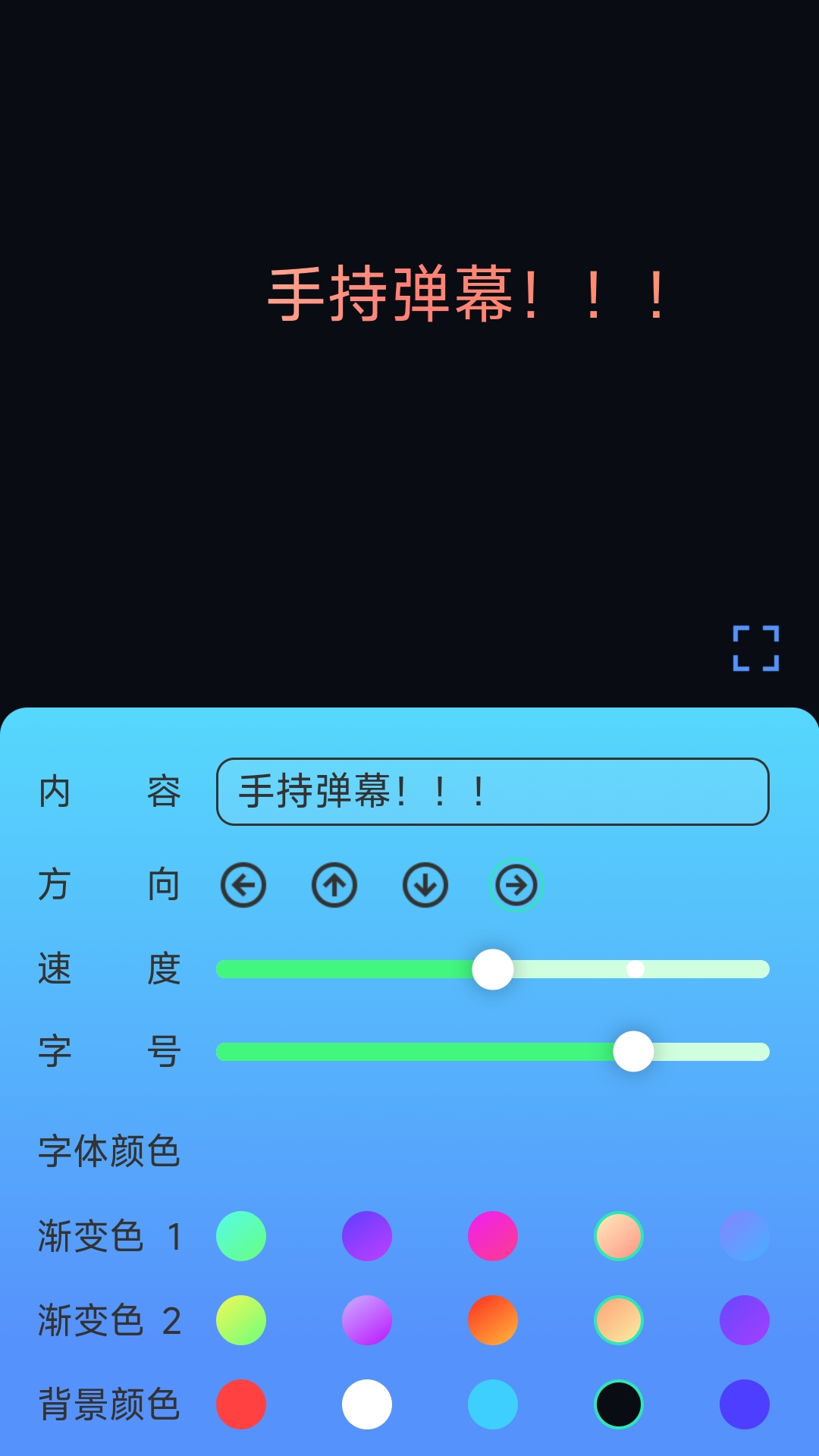Select the rightward scroll direction arrow
The image size is (819, 1456).
[x=515, y=886]
